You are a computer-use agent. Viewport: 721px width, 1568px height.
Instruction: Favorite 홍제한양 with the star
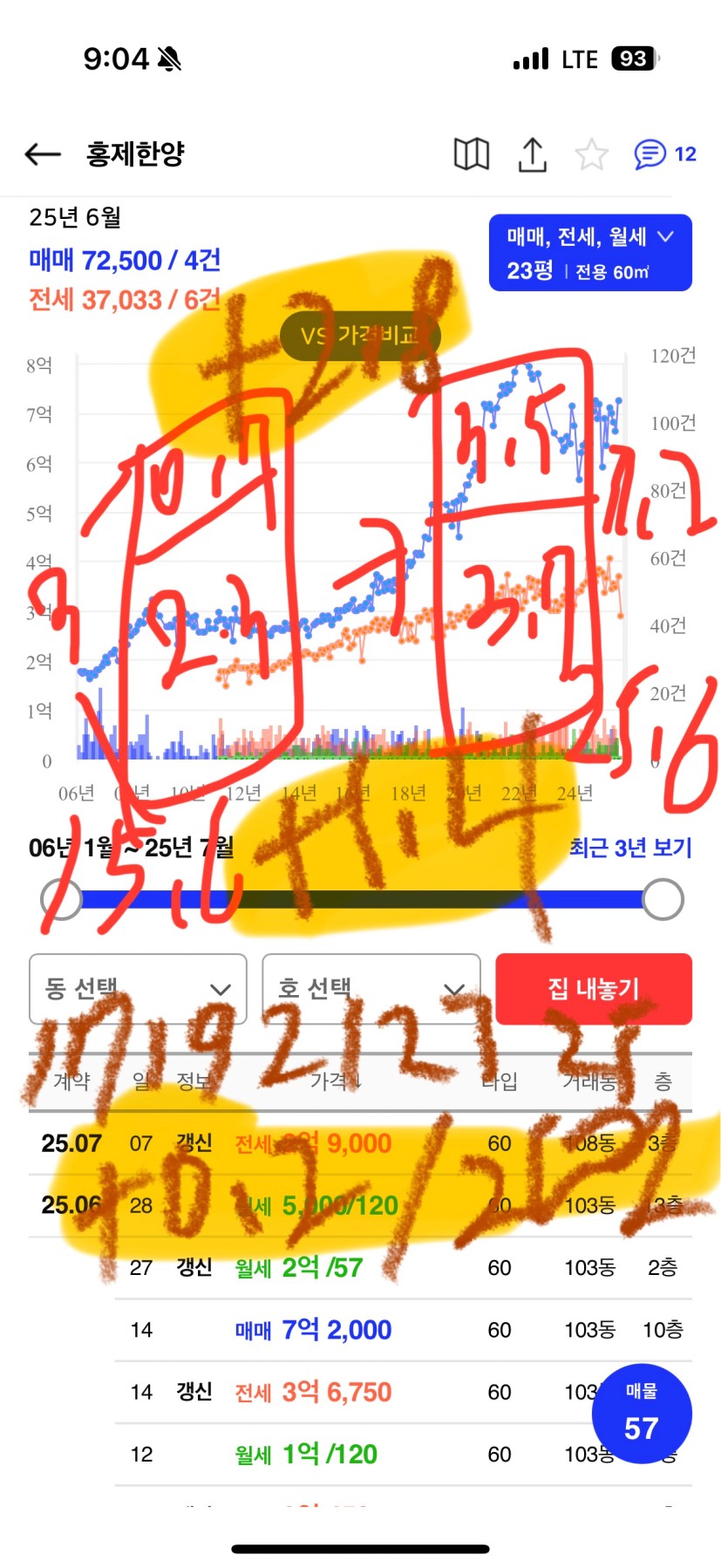[591, 154]
